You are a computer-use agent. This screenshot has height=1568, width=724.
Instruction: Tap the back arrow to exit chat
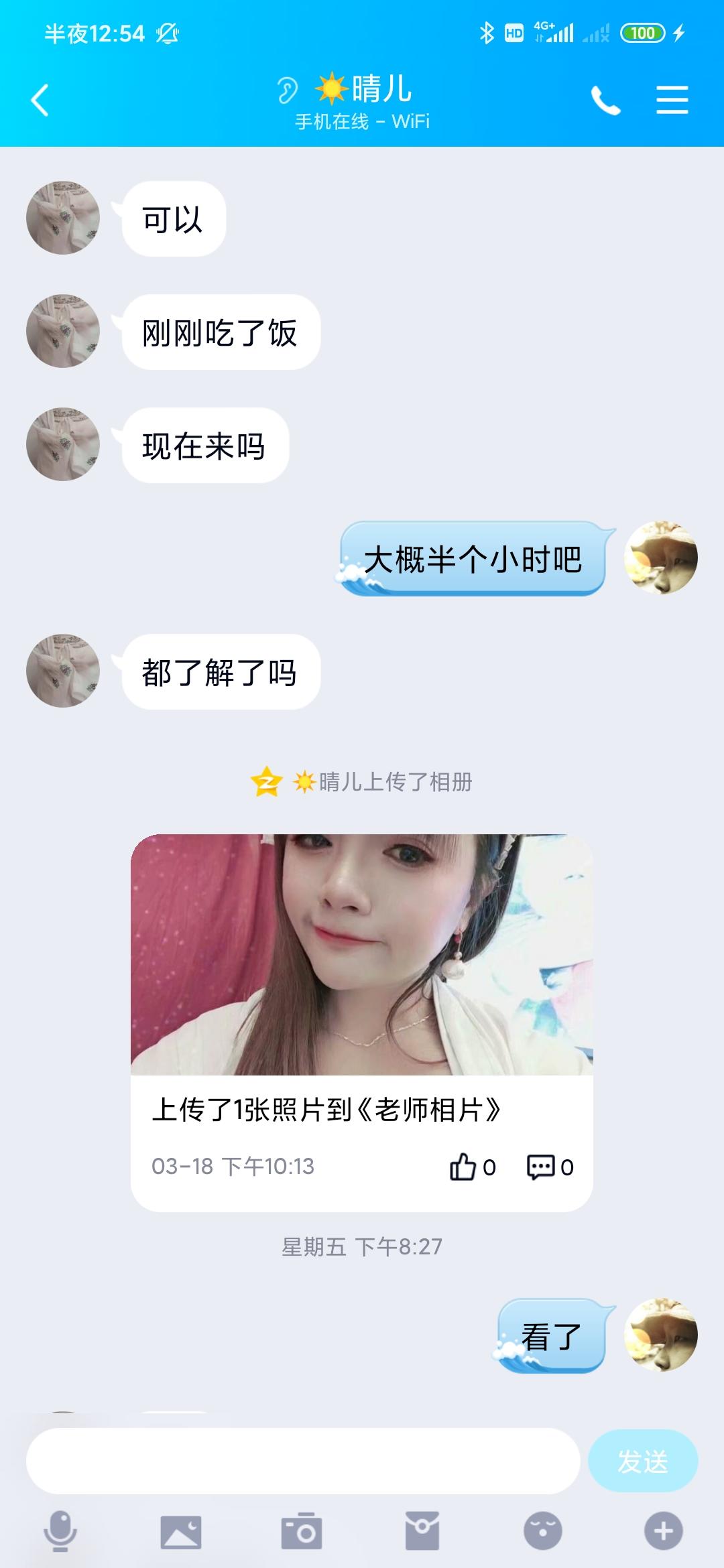point(38,99)
